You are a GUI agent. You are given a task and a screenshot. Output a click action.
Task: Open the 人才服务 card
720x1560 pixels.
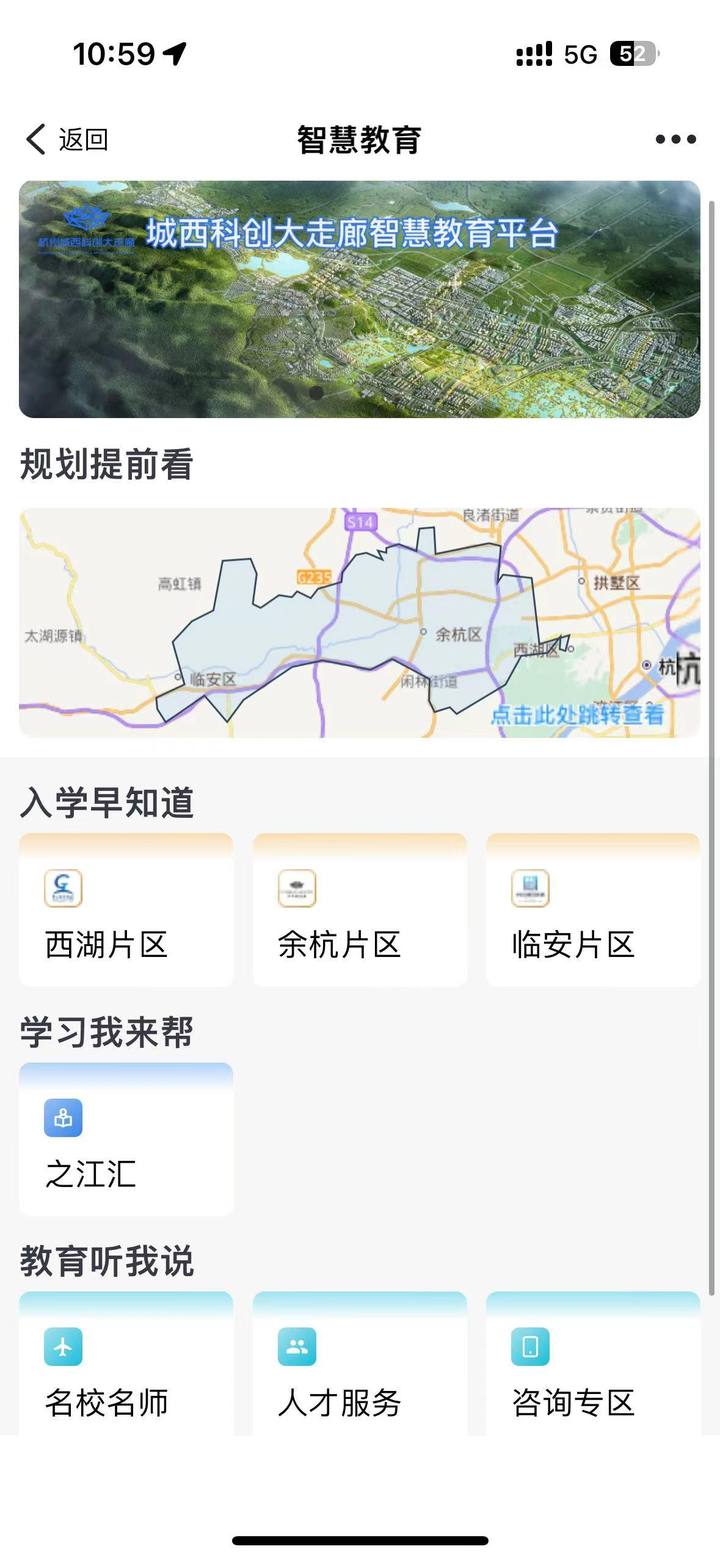359,1368
